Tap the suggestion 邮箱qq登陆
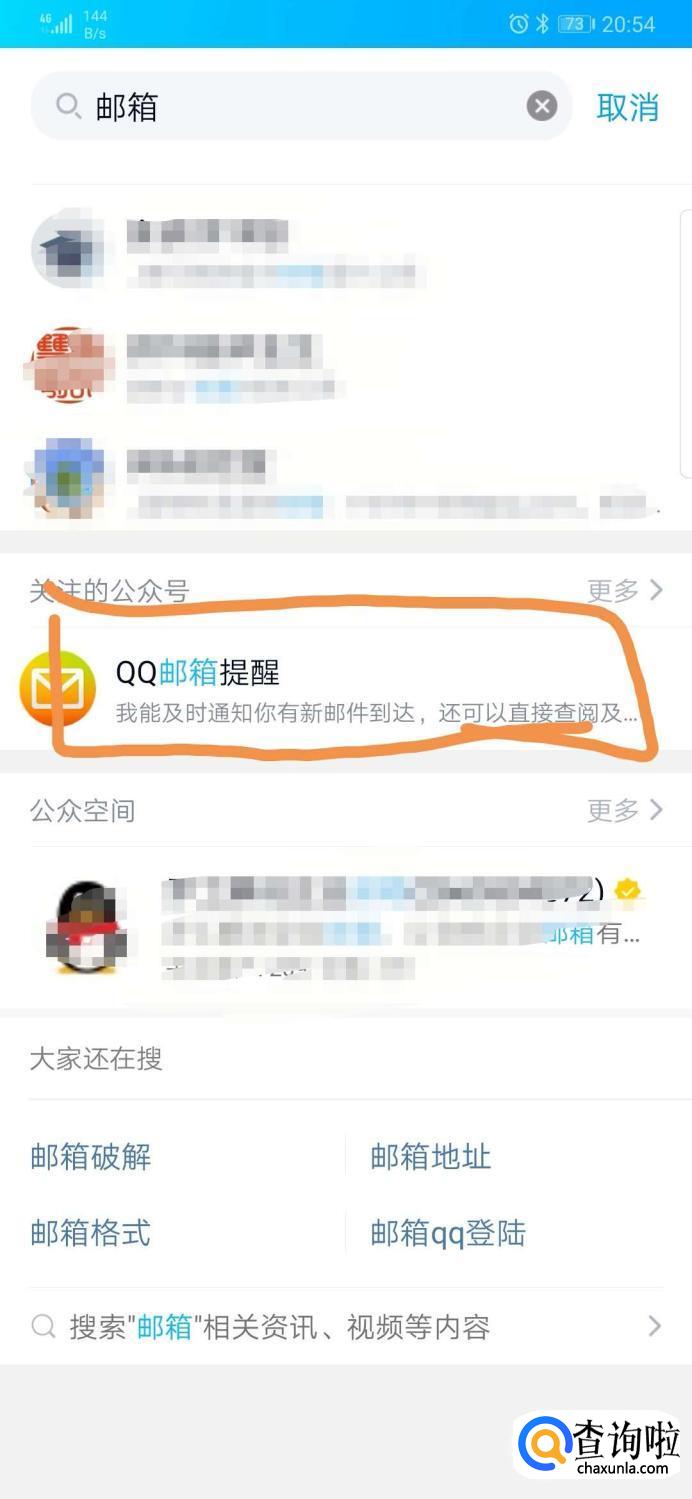Image resolution: width=692 pixels, height=1499 pixels. 448,1233
